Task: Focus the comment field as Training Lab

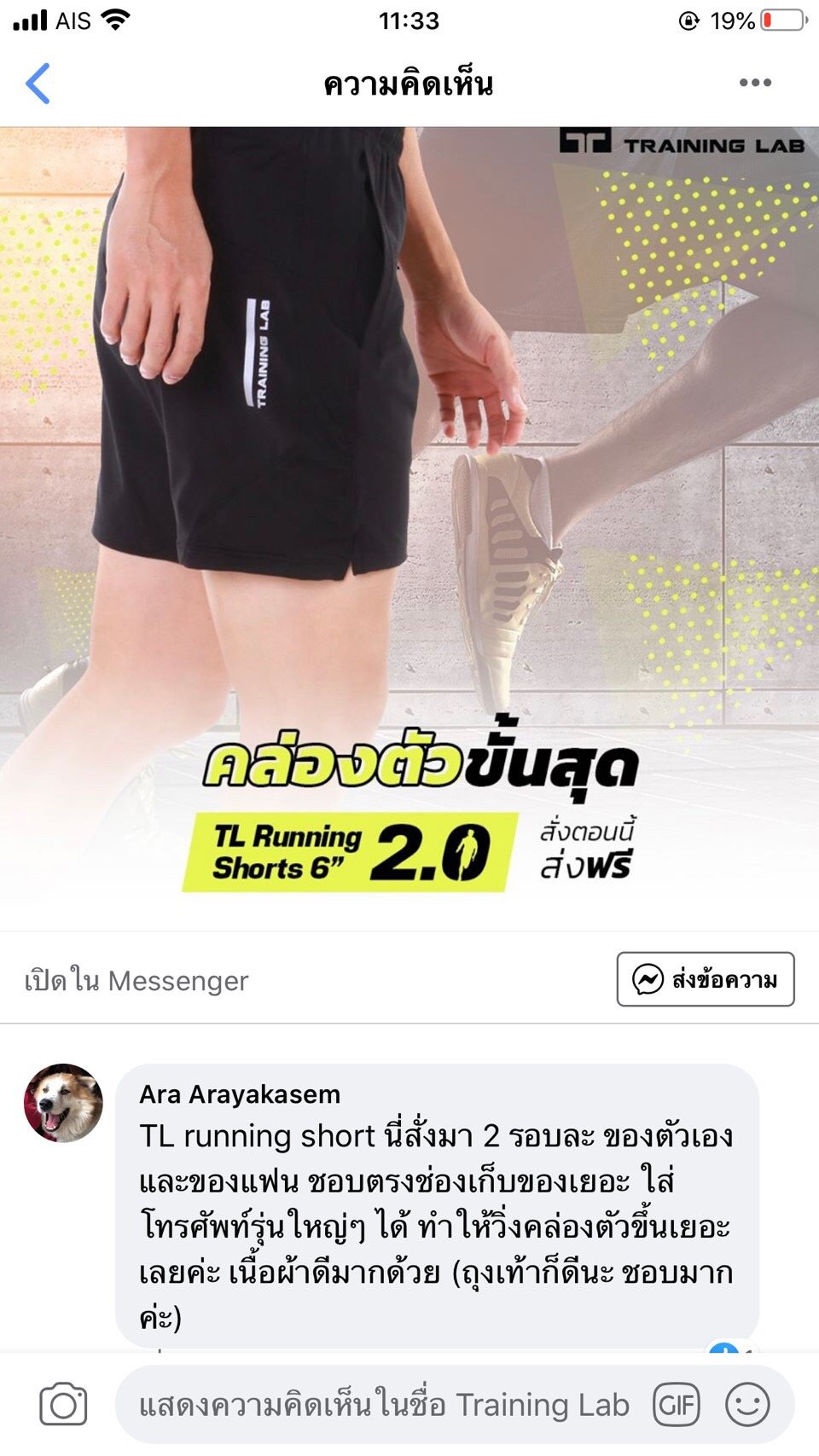Action: [384, 1405]
